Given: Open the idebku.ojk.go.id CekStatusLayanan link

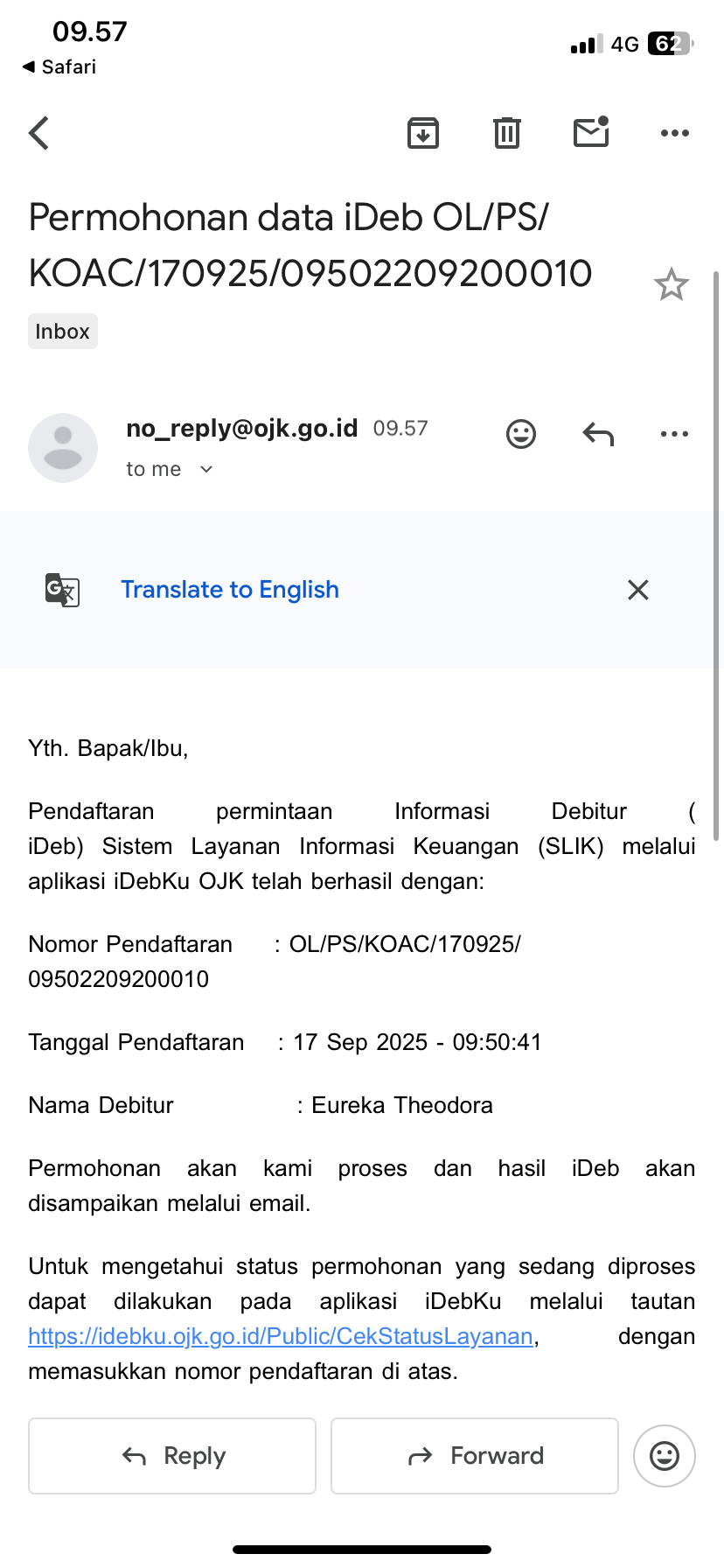Looking at the screenshot, I should point(280,1336).
